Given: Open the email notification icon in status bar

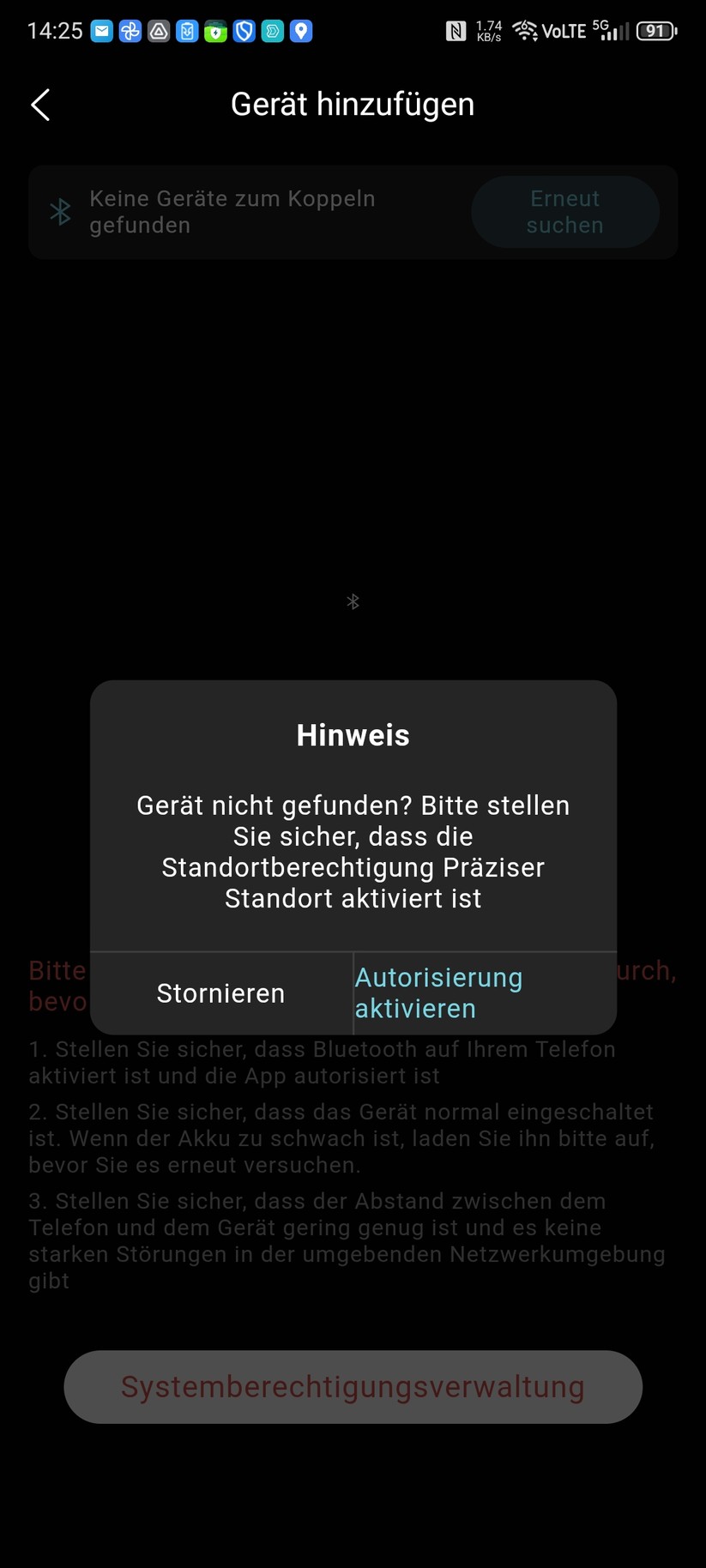Looking at the screenshot, I should (100, 31).
